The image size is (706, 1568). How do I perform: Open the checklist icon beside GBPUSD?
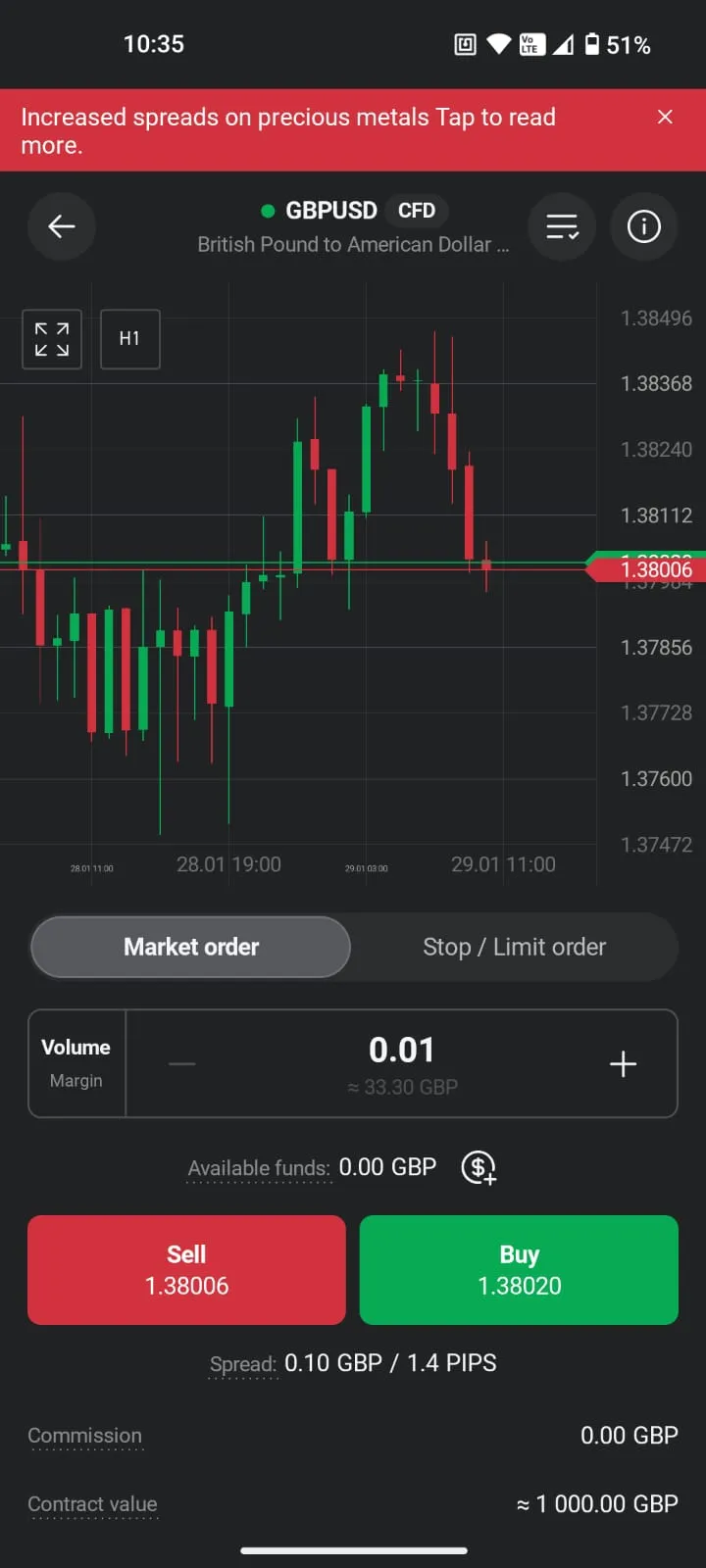[562, 227]
